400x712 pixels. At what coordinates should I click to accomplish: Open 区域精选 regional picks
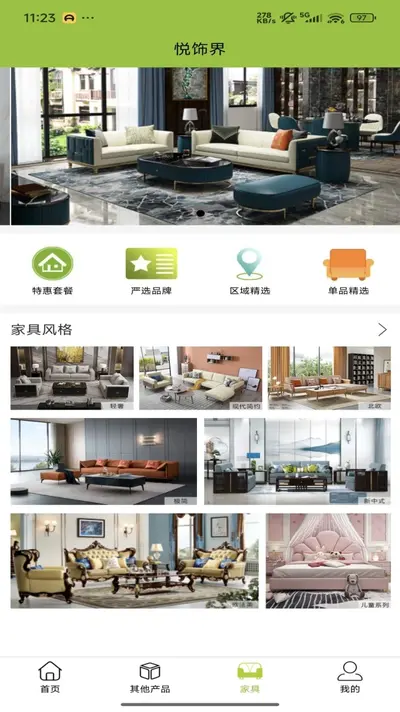click(250, 271)
